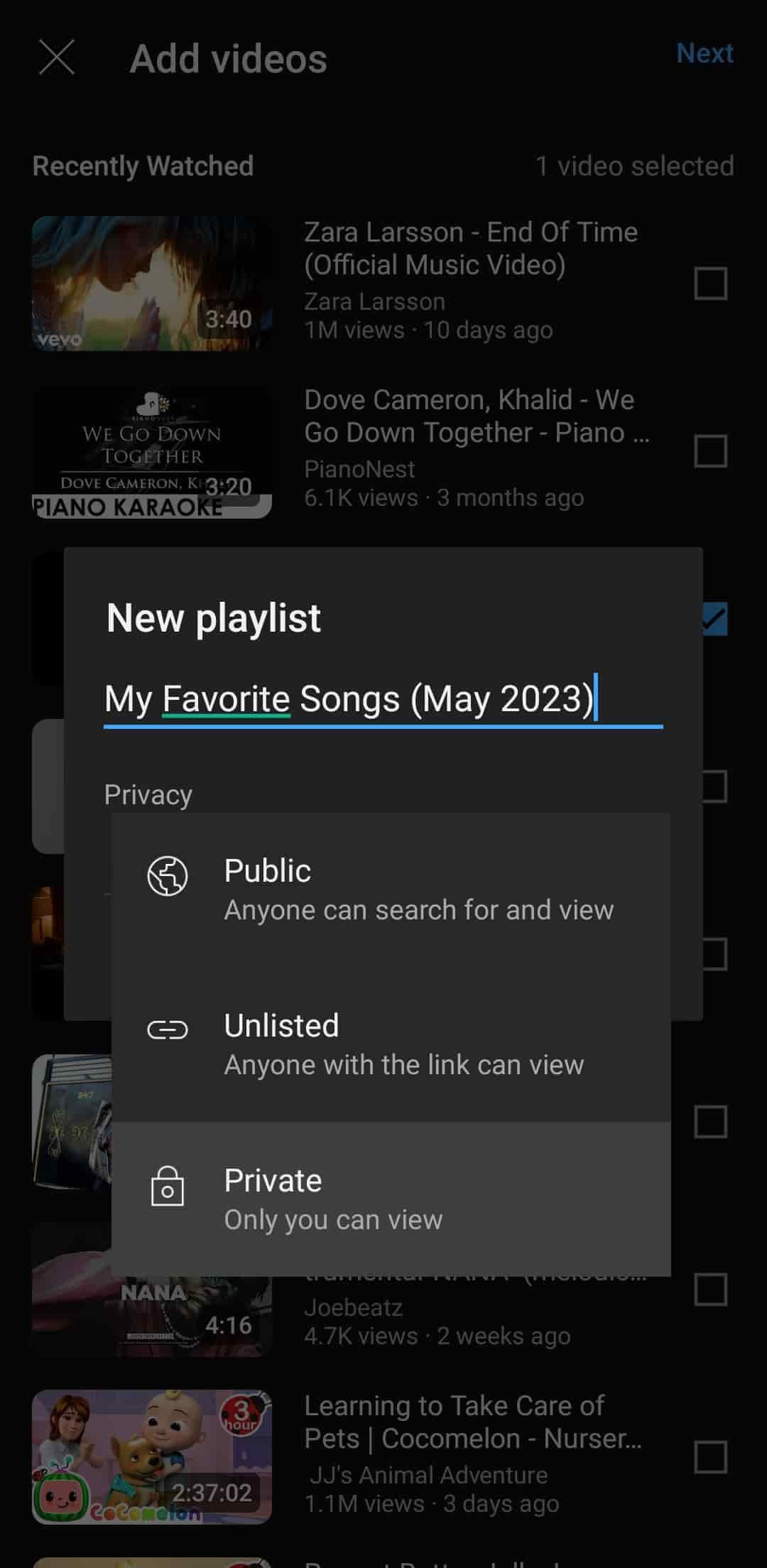Check the Zara Larsson End Of Time video

[710, 283]
